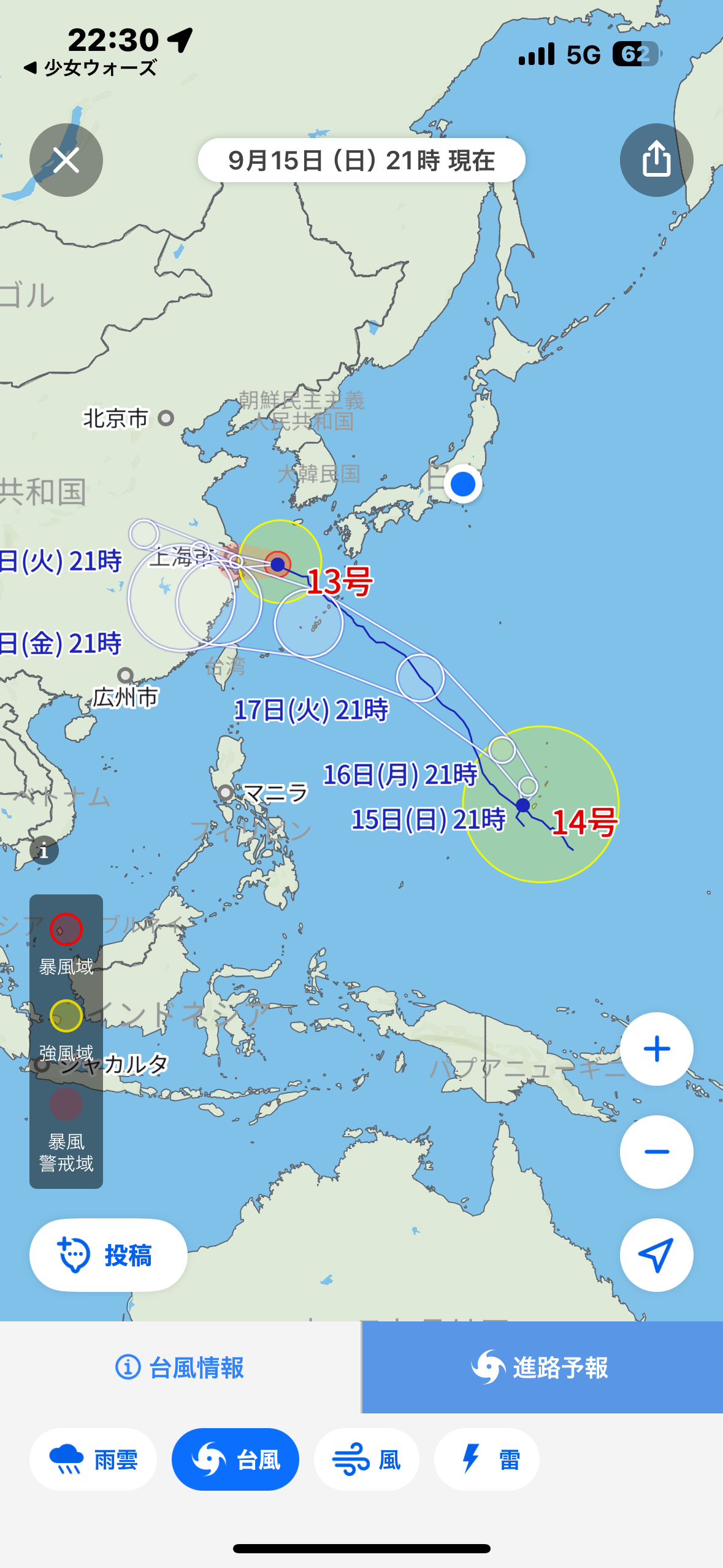Return to 少女ウォーズ app
The image size is (723, 1568).
(x=91, y=67)
